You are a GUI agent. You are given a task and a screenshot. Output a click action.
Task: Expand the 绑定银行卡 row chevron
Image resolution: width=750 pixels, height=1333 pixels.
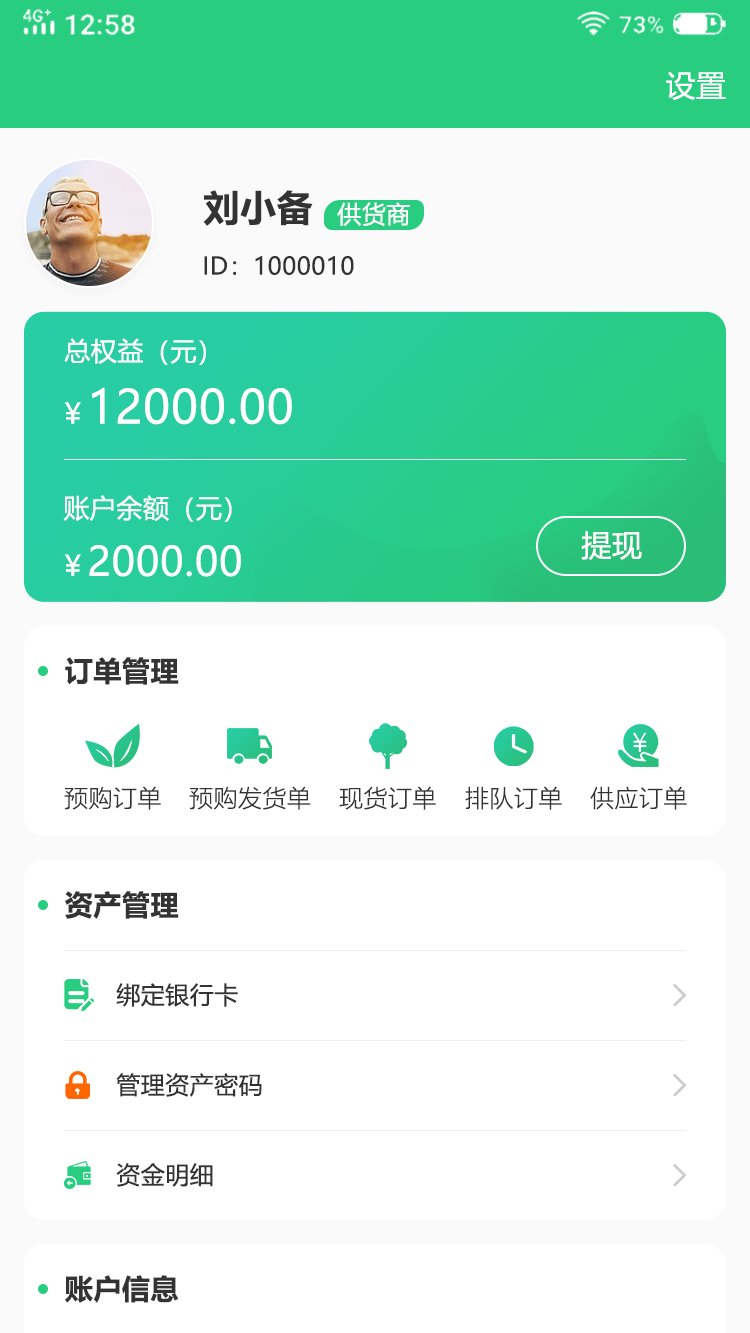679,995
